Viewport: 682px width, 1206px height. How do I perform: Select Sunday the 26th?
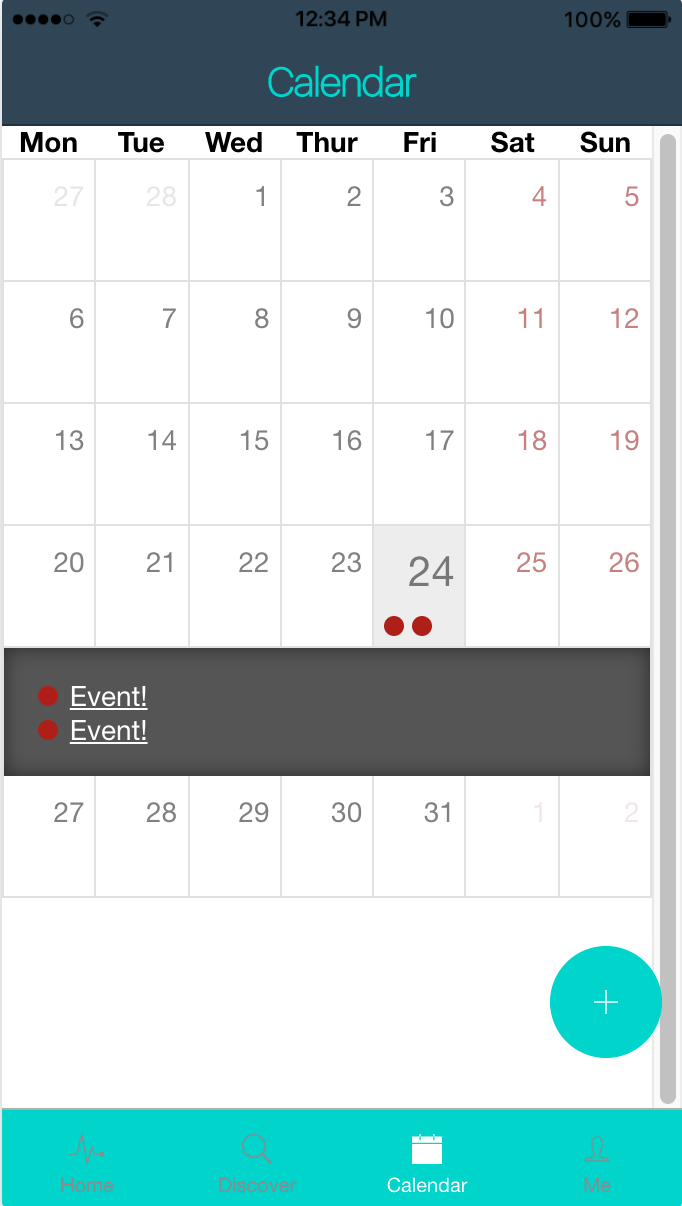(x=605, y=585)
